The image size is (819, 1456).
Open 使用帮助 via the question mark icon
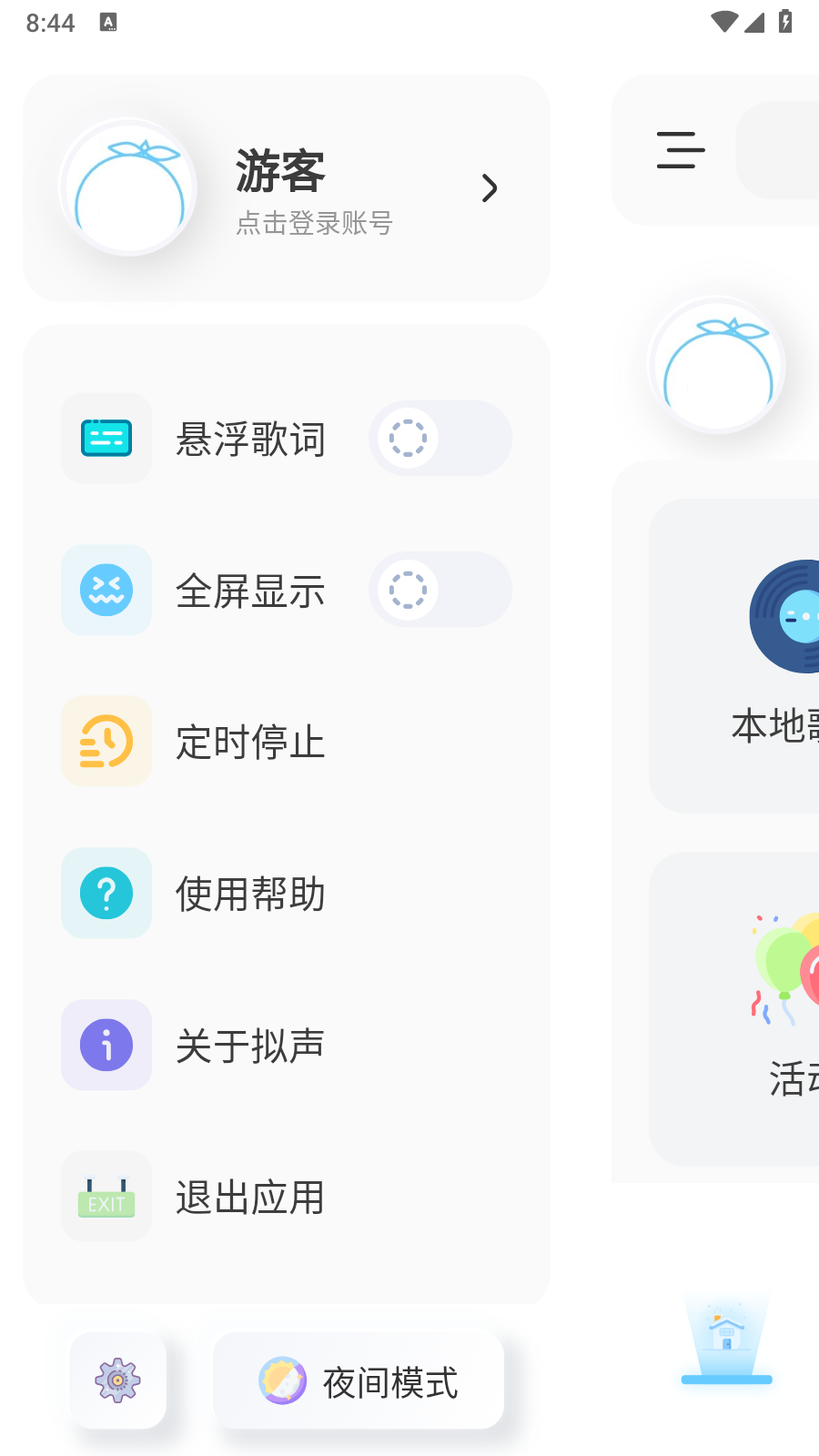[106, 893]
